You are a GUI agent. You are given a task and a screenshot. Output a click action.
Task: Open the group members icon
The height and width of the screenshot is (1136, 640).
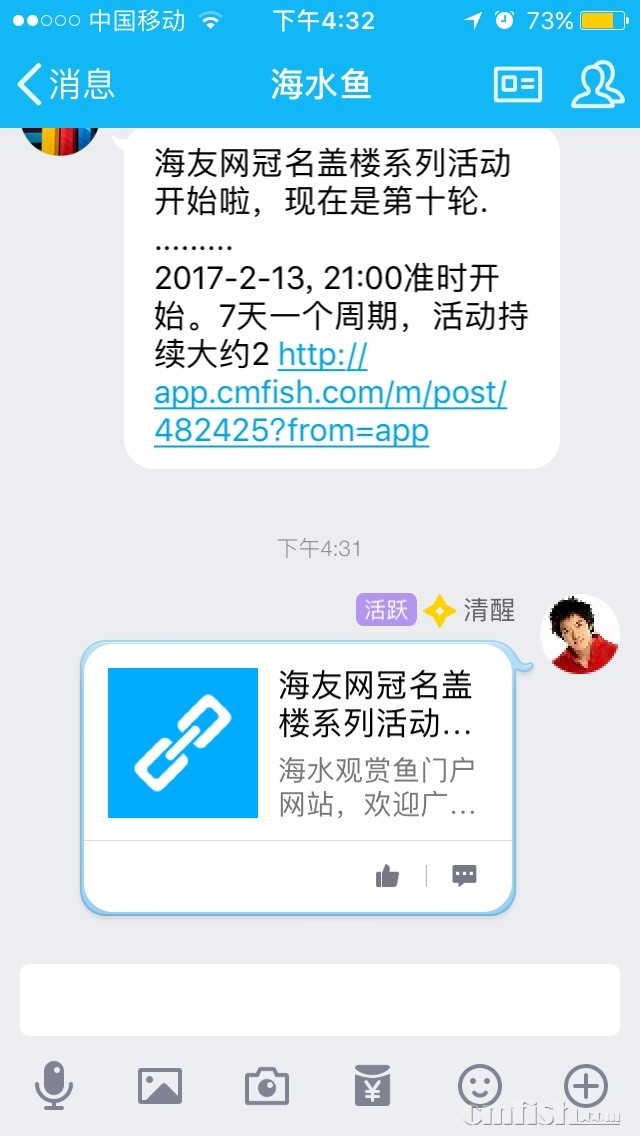(x=597, y=84)
